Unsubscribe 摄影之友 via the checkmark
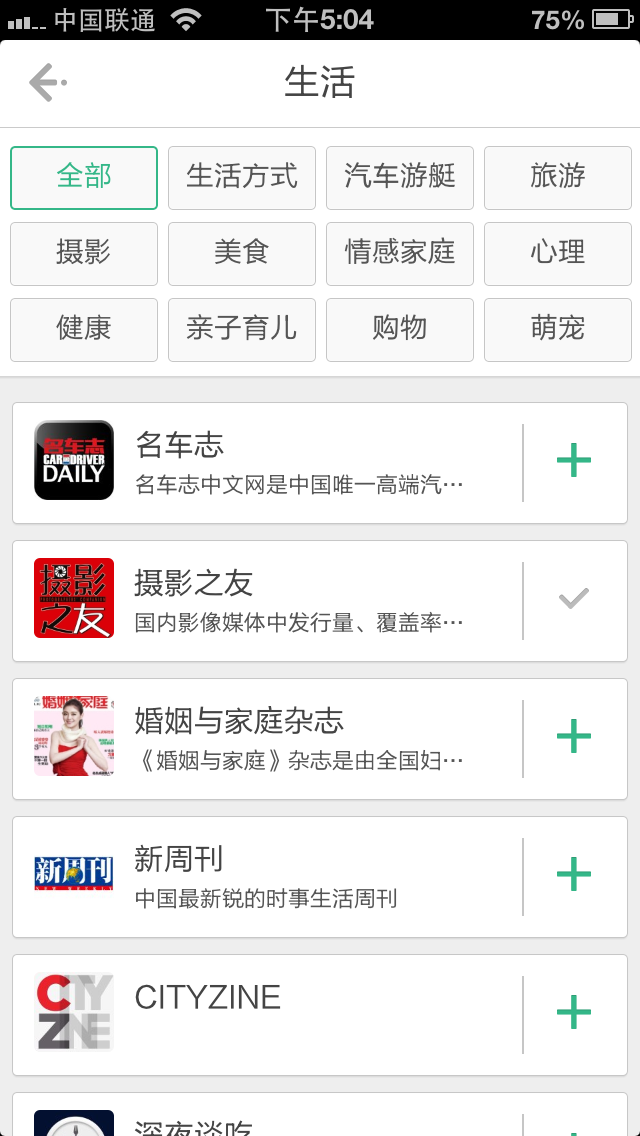This screenshot has width=640, height=1136. (x=574, y=598)
